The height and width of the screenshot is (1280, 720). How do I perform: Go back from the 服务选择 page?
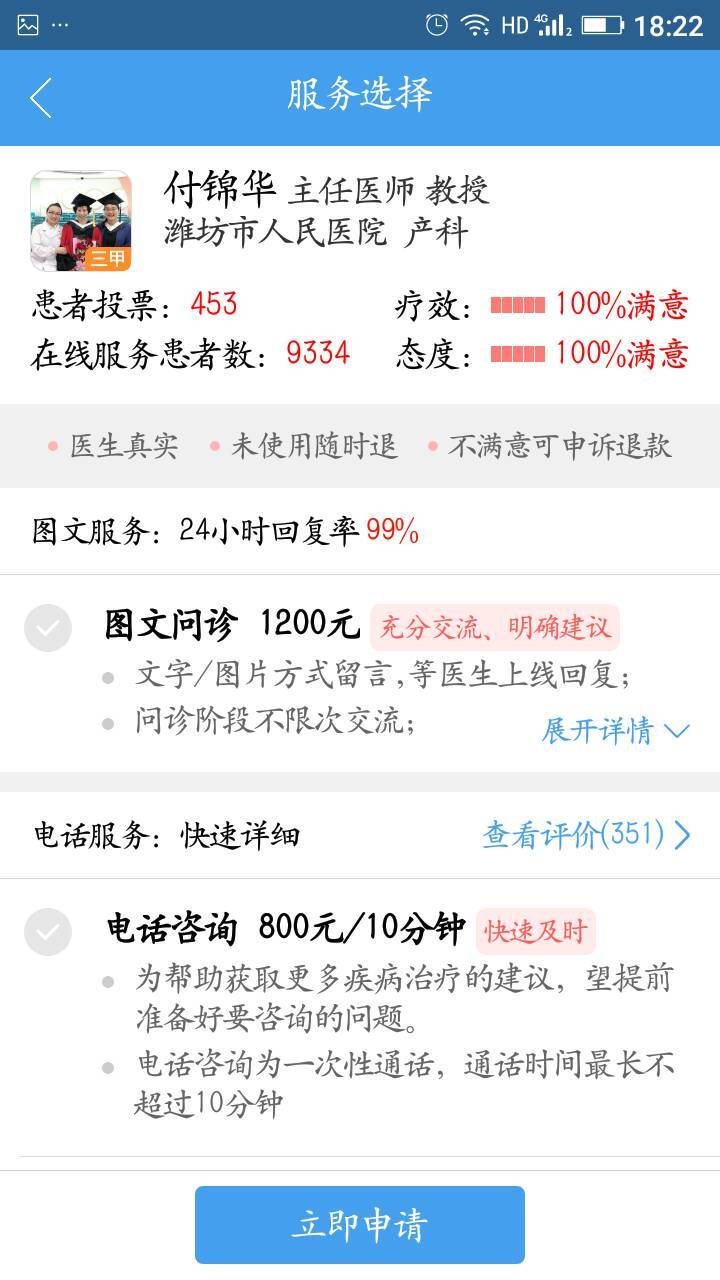tap(40, 97)
